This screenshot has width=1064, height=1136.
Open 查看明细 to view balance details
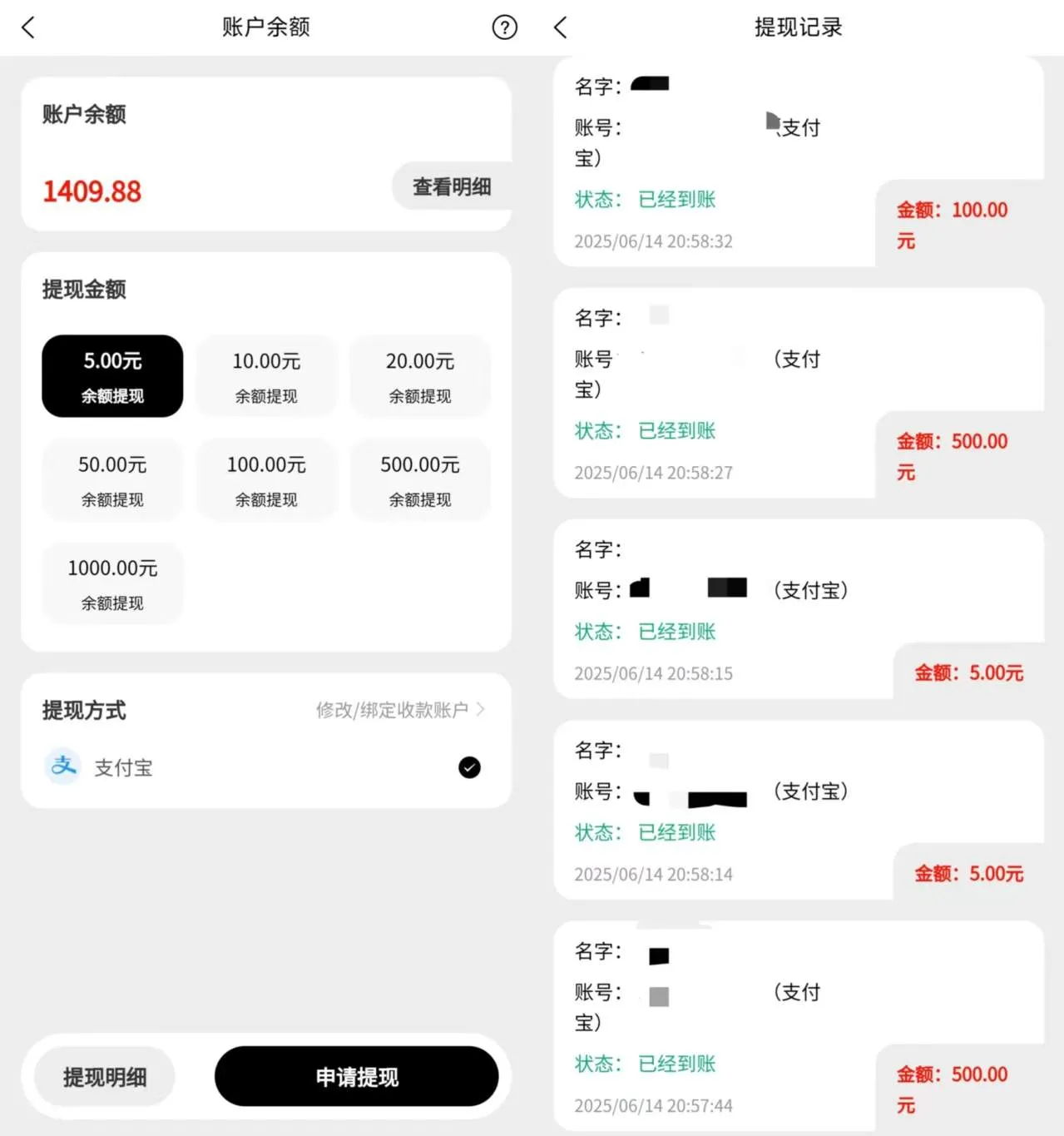tap(452, 186)
